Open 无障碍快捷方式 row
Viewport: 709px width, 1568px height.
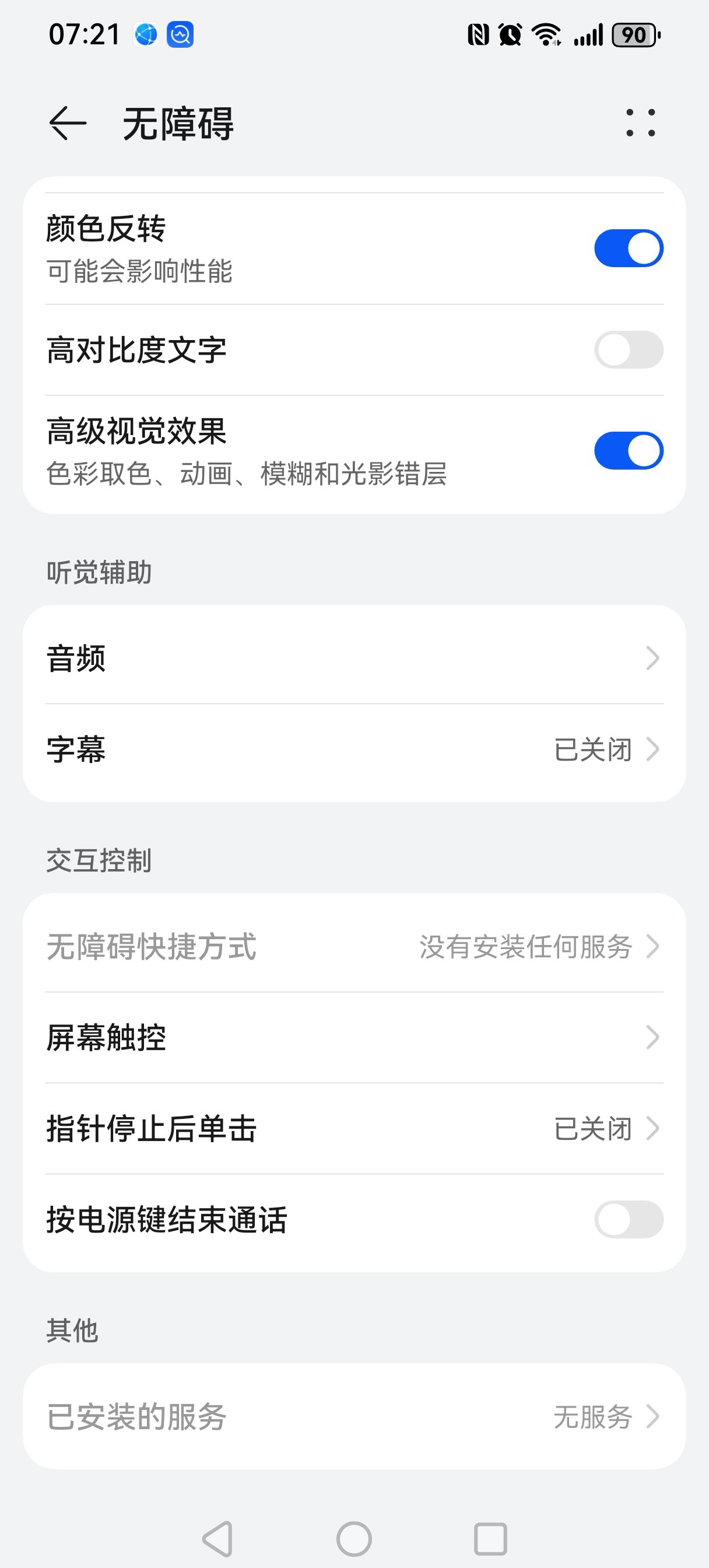point(354,947)
